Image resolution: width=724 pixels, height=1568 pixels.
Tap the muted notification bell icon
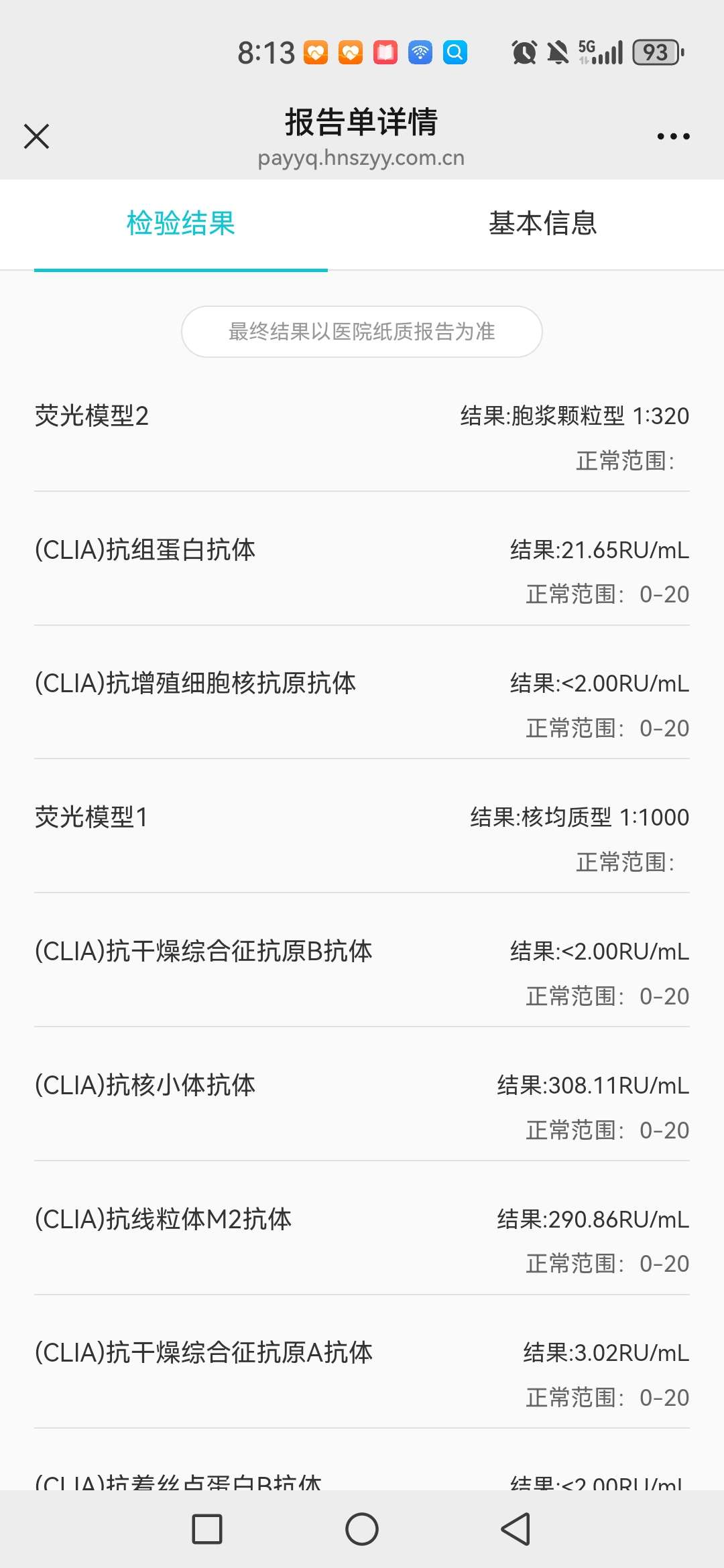(558, 51)
